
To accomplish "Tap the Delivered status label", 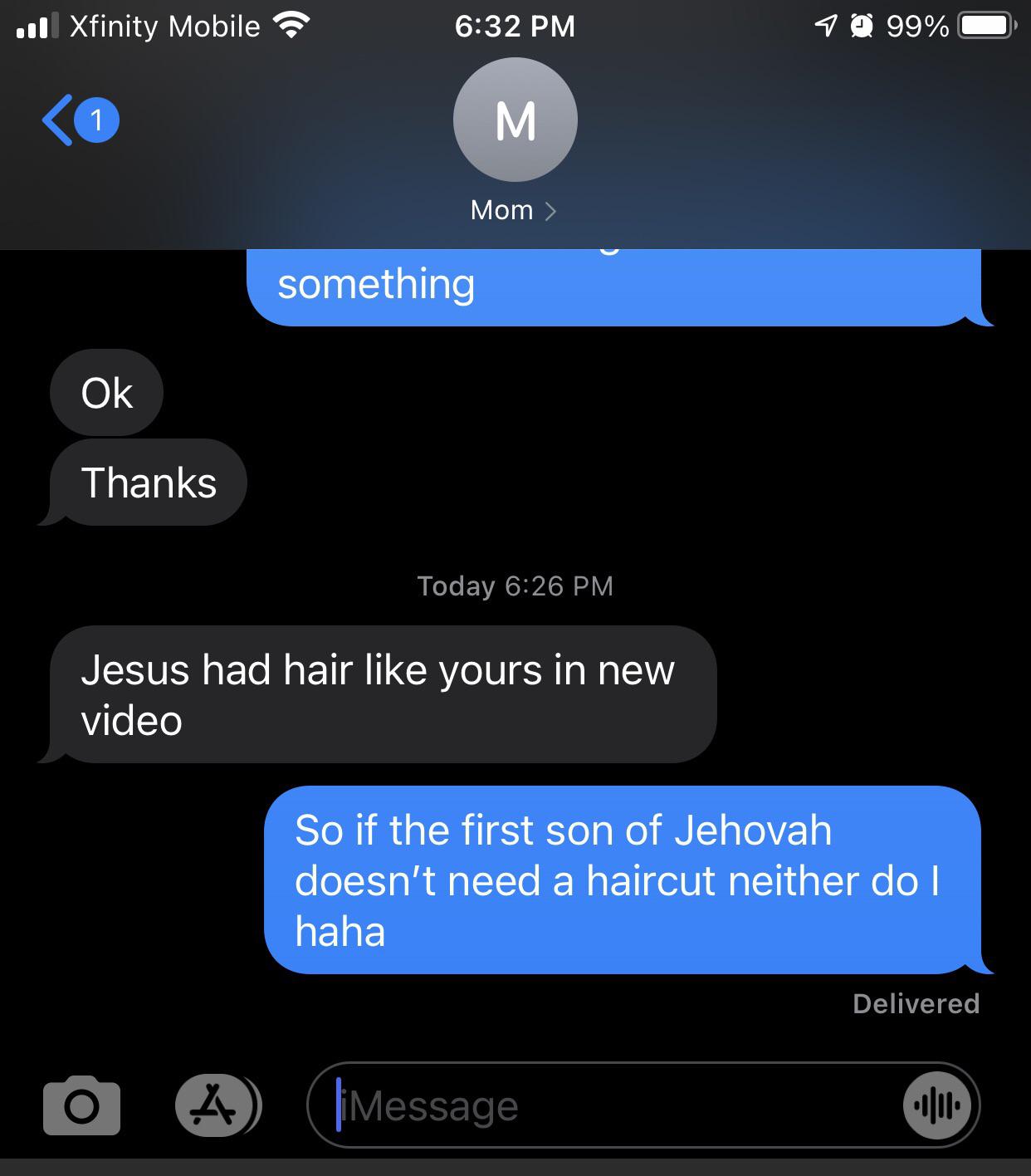I will pos(915,1003).
